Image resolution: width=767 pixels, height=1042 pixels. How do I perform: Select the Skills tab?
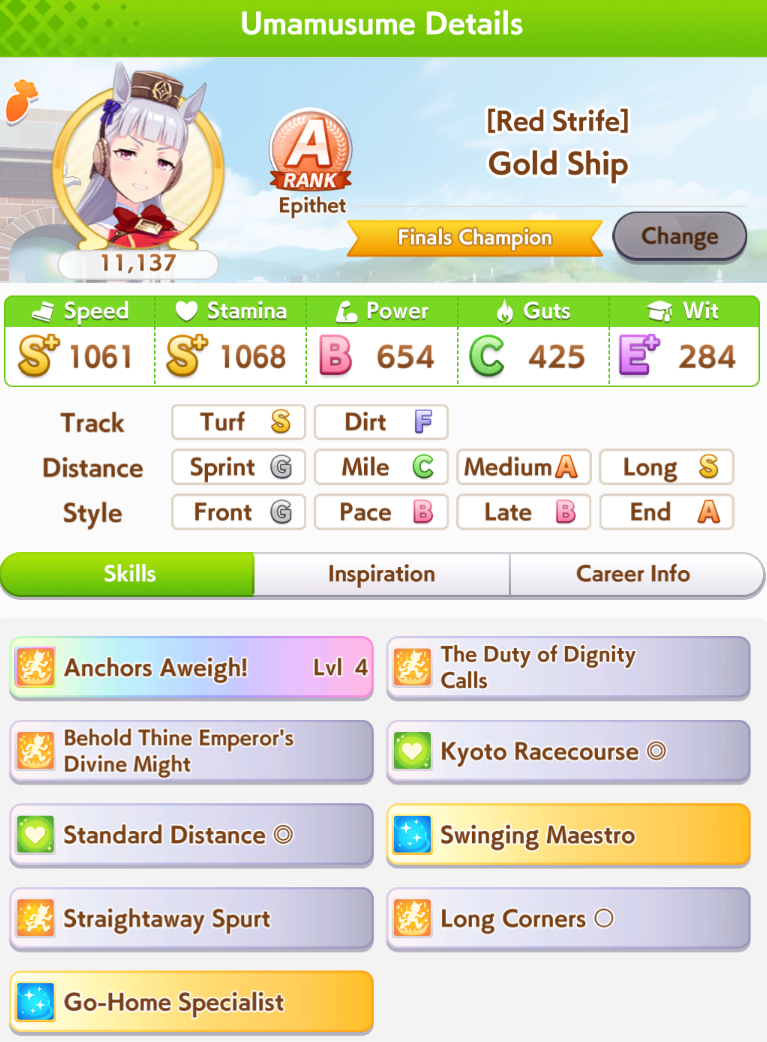coord(129,574)
